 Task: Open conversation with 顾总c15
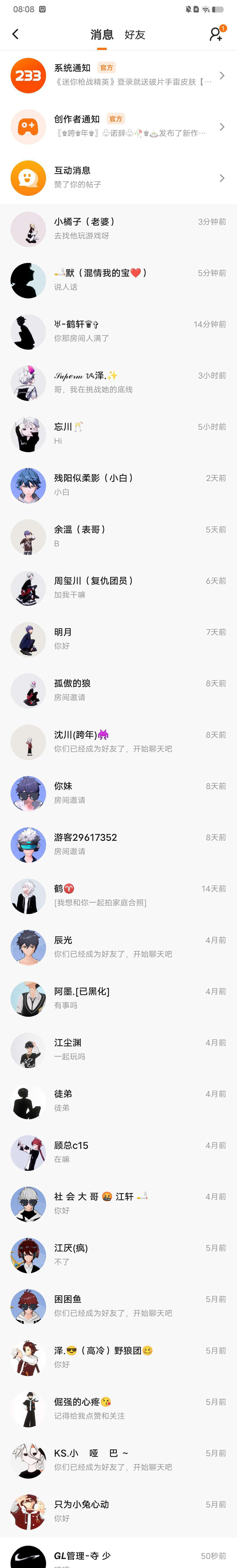coord(118,1152)
